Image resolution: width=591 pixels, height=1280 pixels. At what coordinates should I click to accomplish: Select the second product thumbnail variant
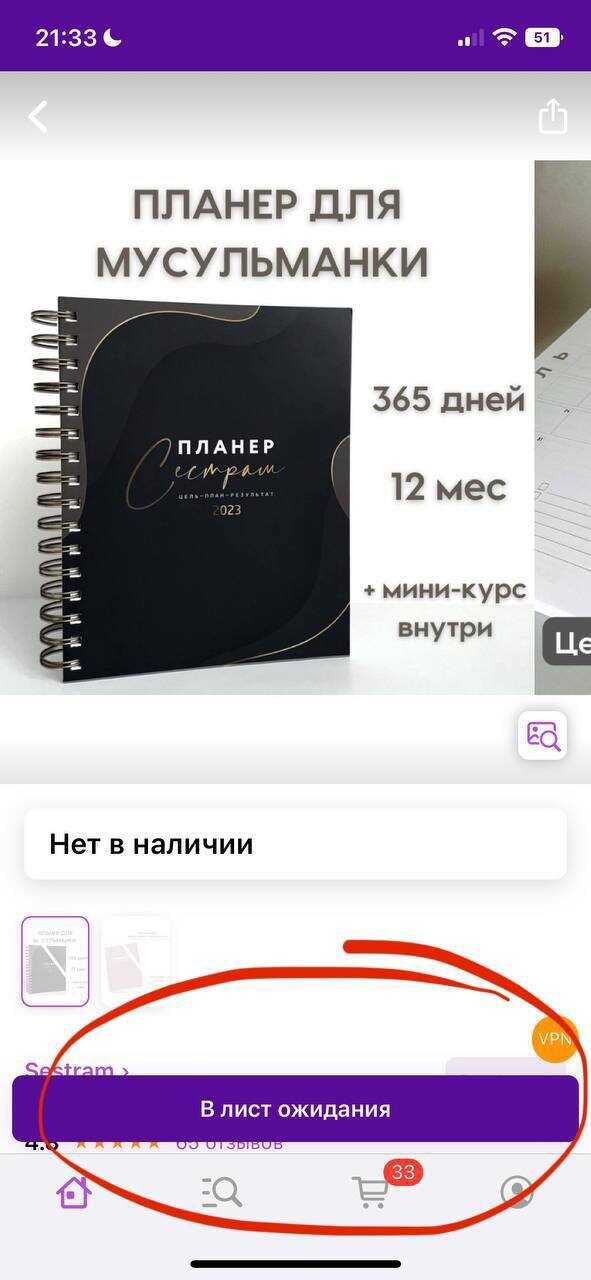[134, 961]
